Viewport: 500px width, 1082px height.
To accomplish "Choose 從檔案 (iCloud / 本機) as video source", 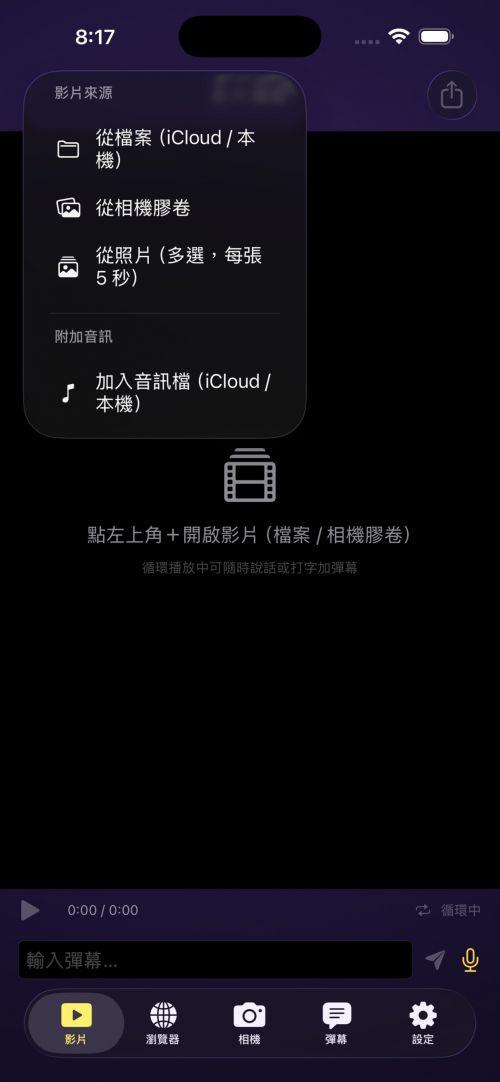I will pos(165,149).
